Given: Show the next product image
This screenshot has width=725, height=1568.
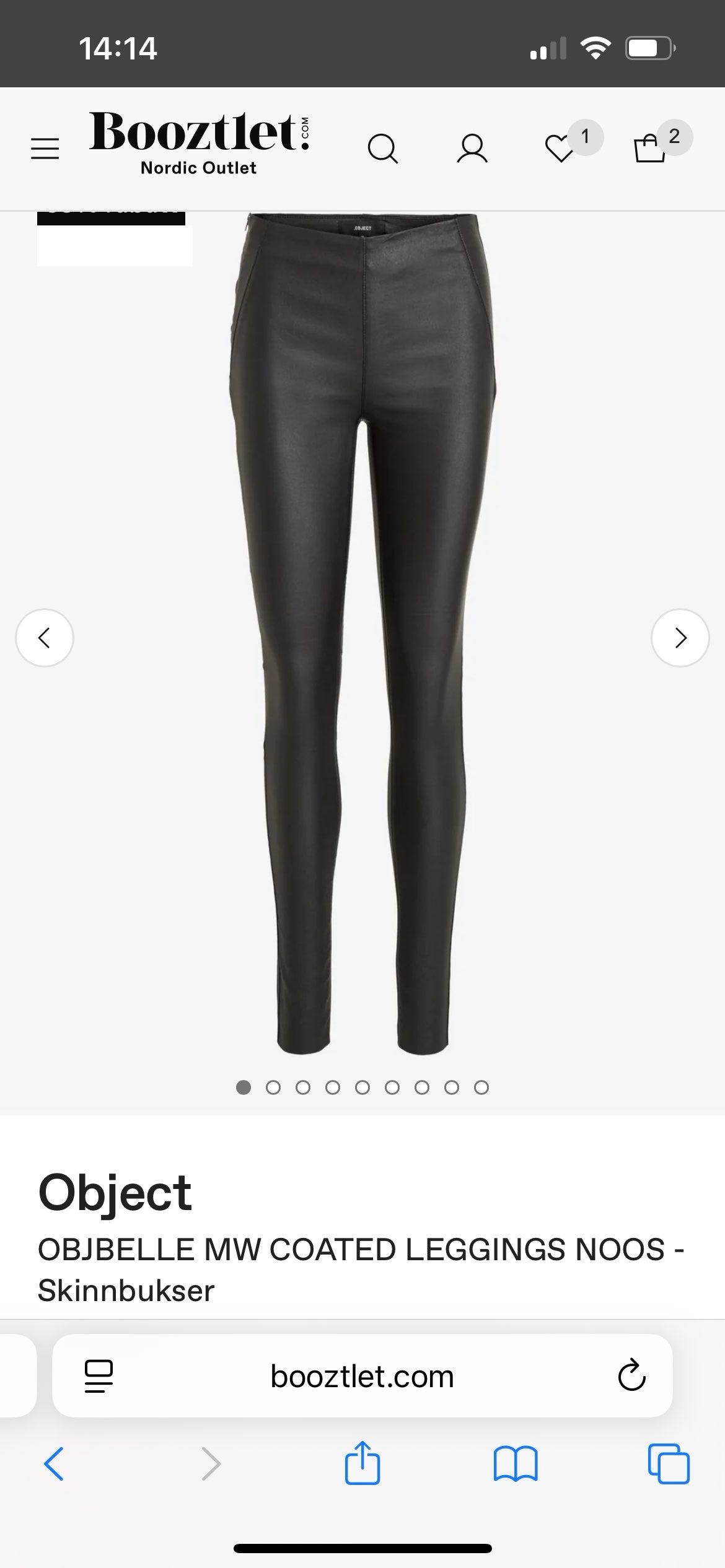Looking at the screenshot, I should coord(680,638).
